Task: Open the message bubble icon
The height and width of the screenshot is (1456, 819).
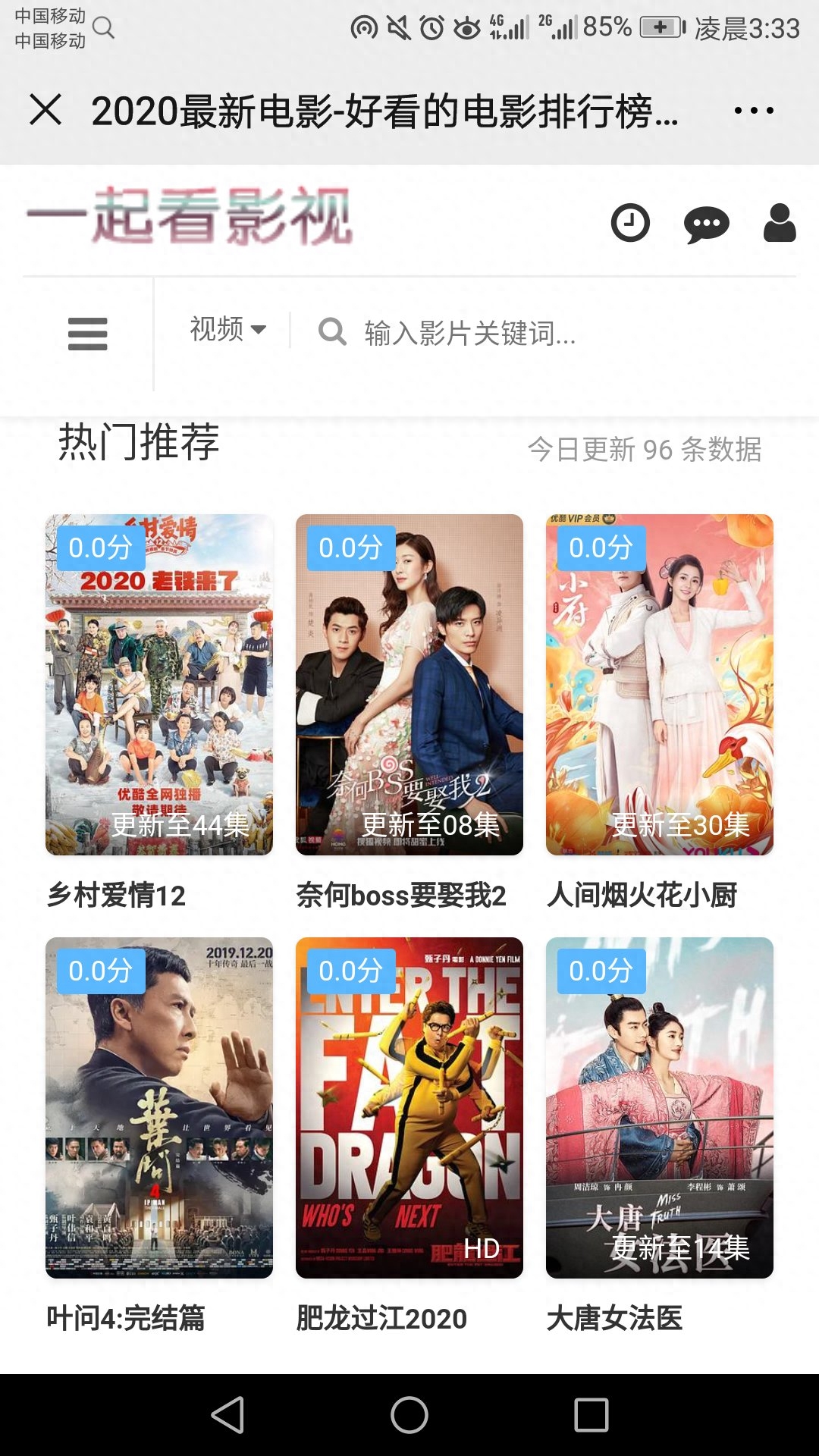Action: (x=706, y=224)
